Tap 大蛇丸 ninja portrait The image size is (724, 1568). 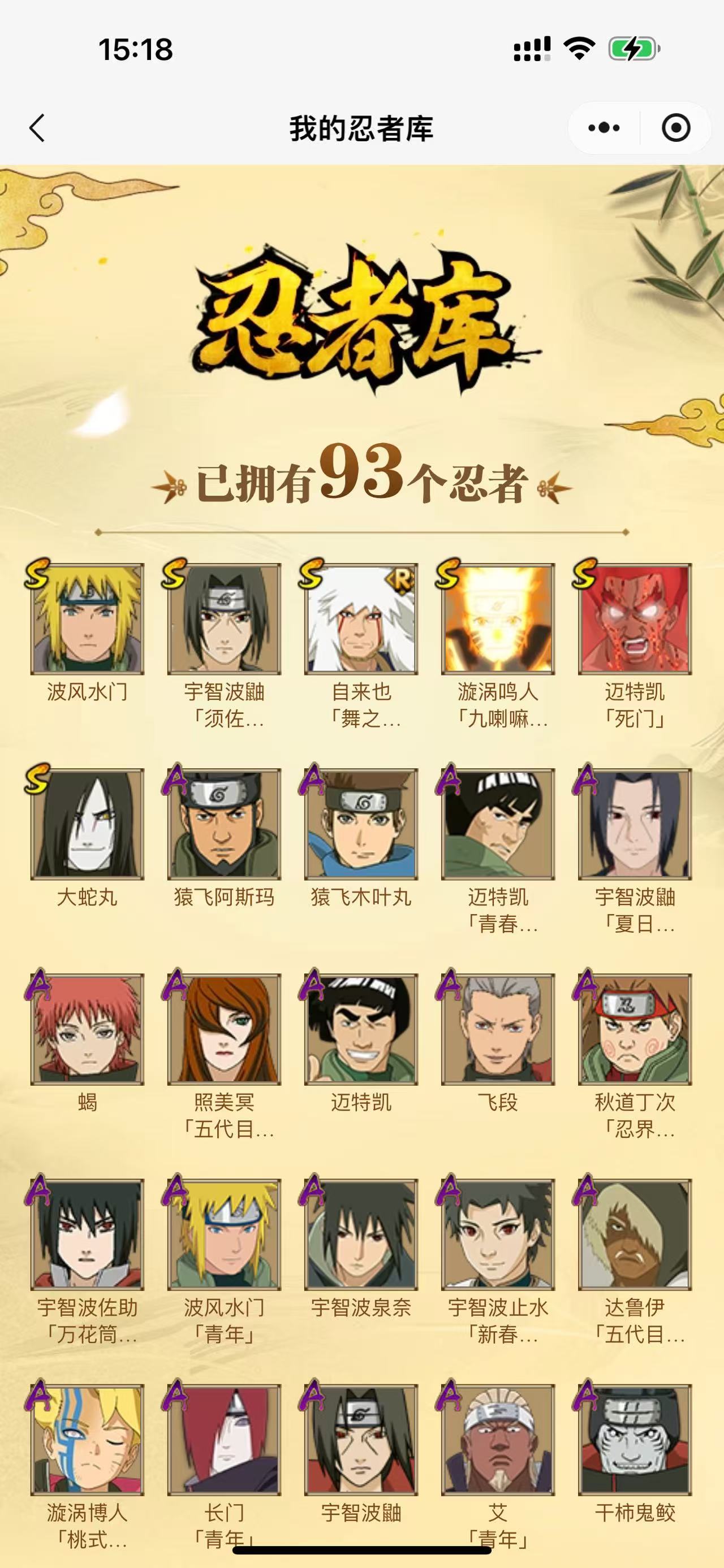coord(87,824)
